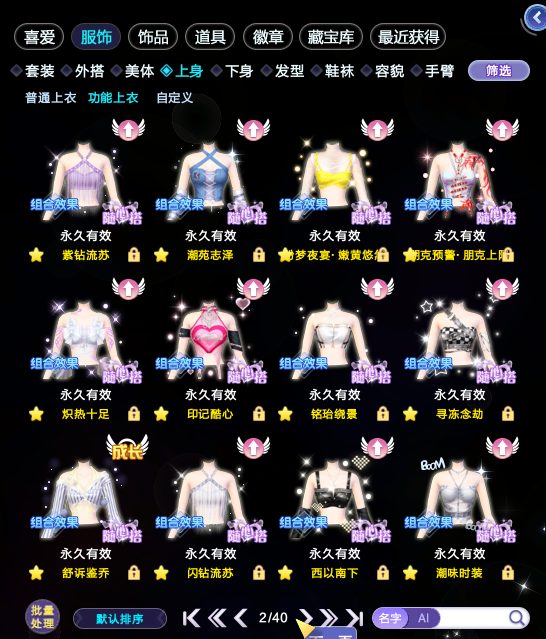Collapse panel with the top-right back arrow
Screen dimensions: 546x639
click(535, 17)
